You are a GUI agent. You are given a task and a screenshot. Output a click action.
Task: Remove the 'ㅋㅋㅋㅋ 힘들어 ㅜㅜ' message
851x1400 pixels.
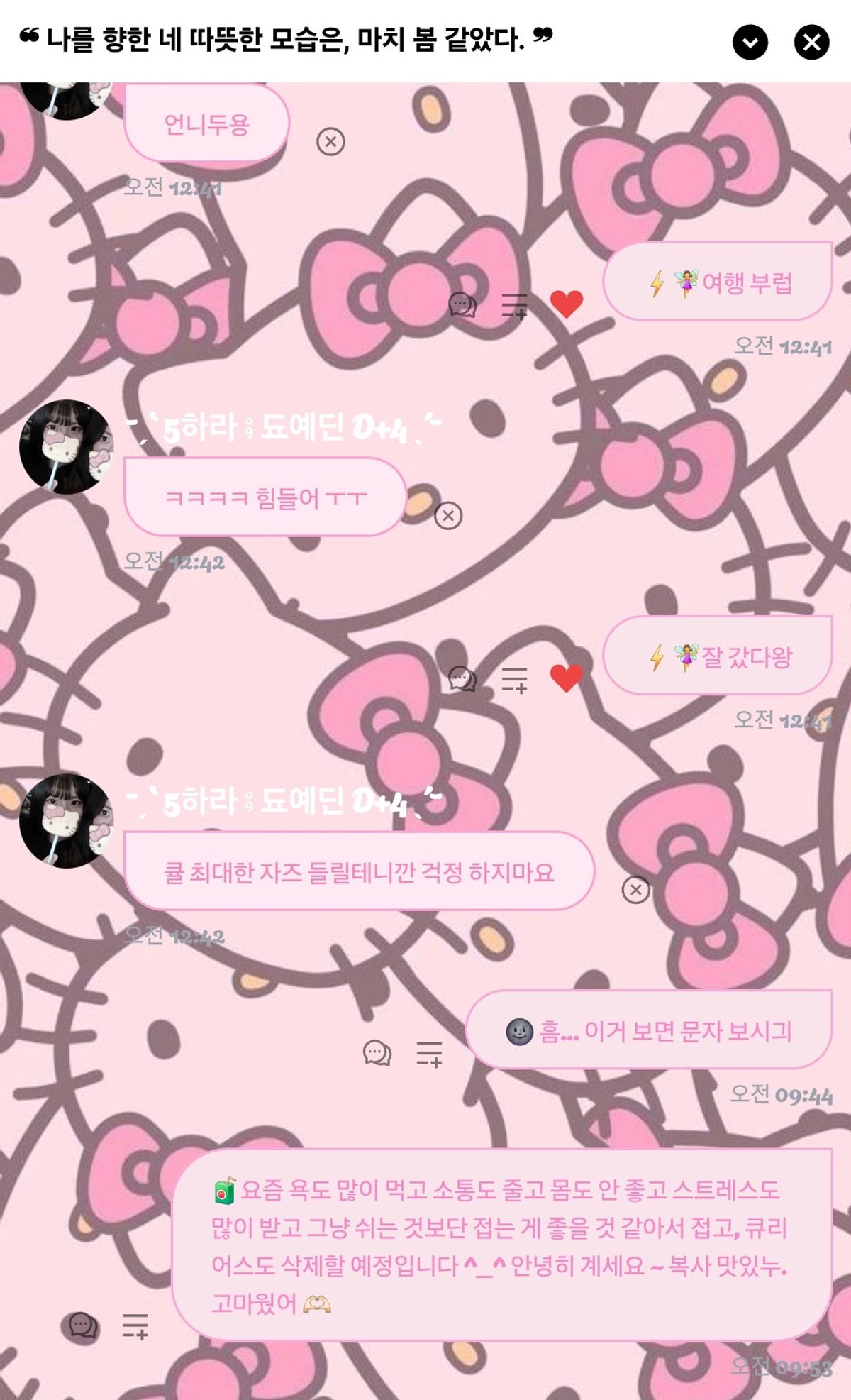(448, 516)
